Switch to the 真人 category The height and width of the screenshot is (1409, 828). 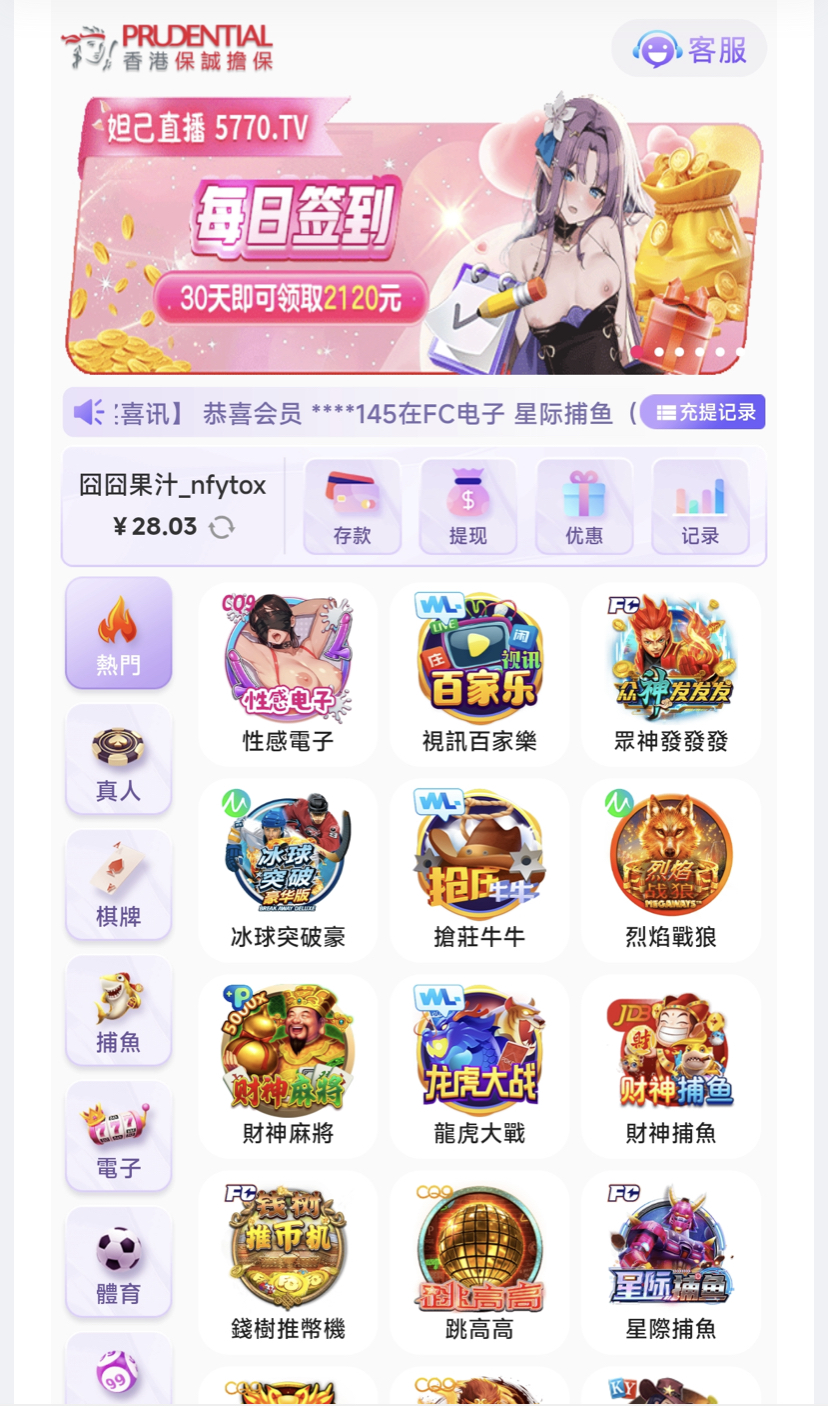pyautogui.click(x=119, y=760)
